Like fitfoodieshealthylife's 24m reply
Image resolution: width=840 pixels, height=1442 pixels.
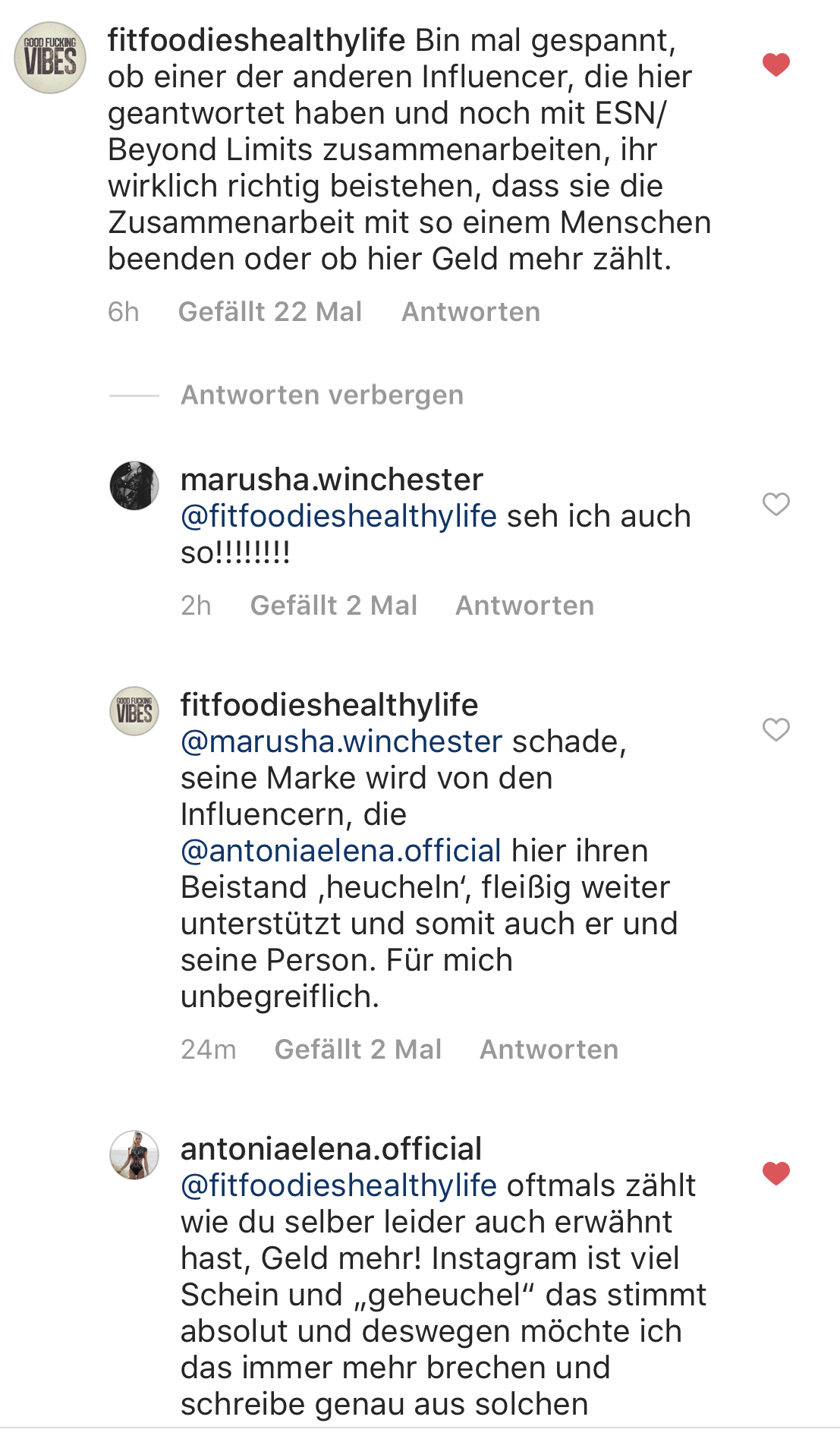click(776, 729)
